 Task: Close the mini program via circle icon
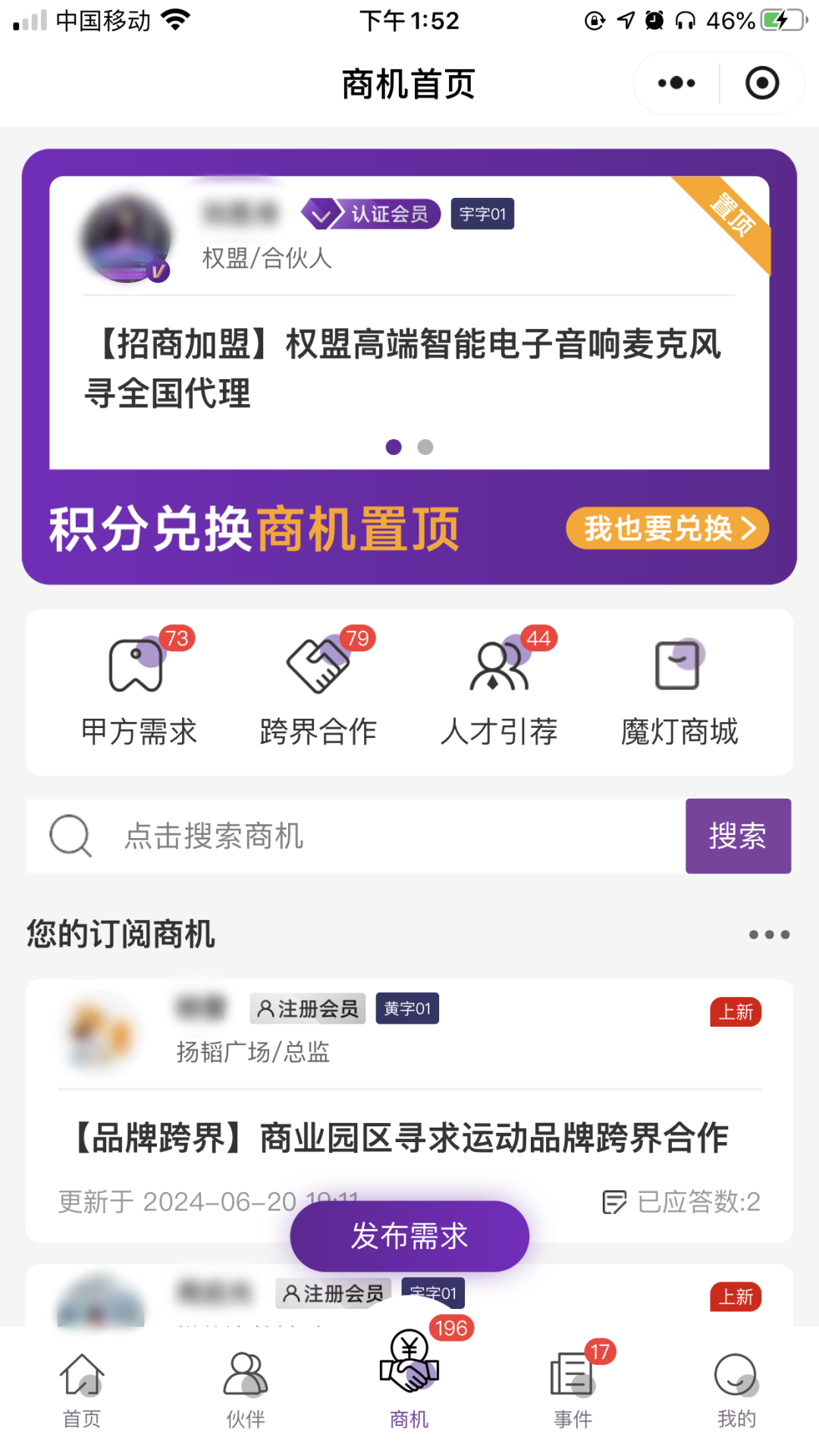[x=762, y=83]
